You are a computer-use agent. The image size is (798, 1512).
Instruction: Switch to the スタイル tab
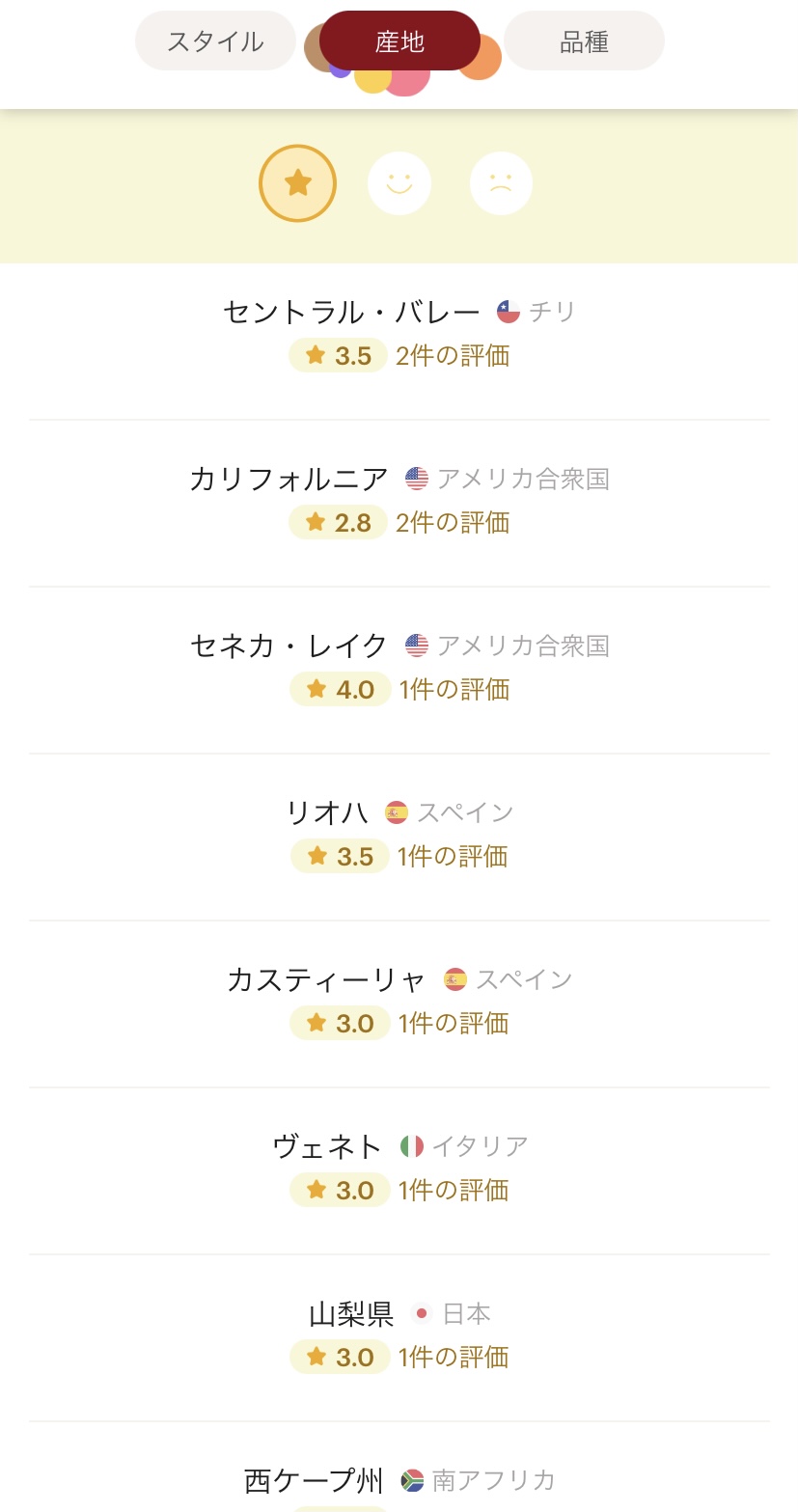215,41
